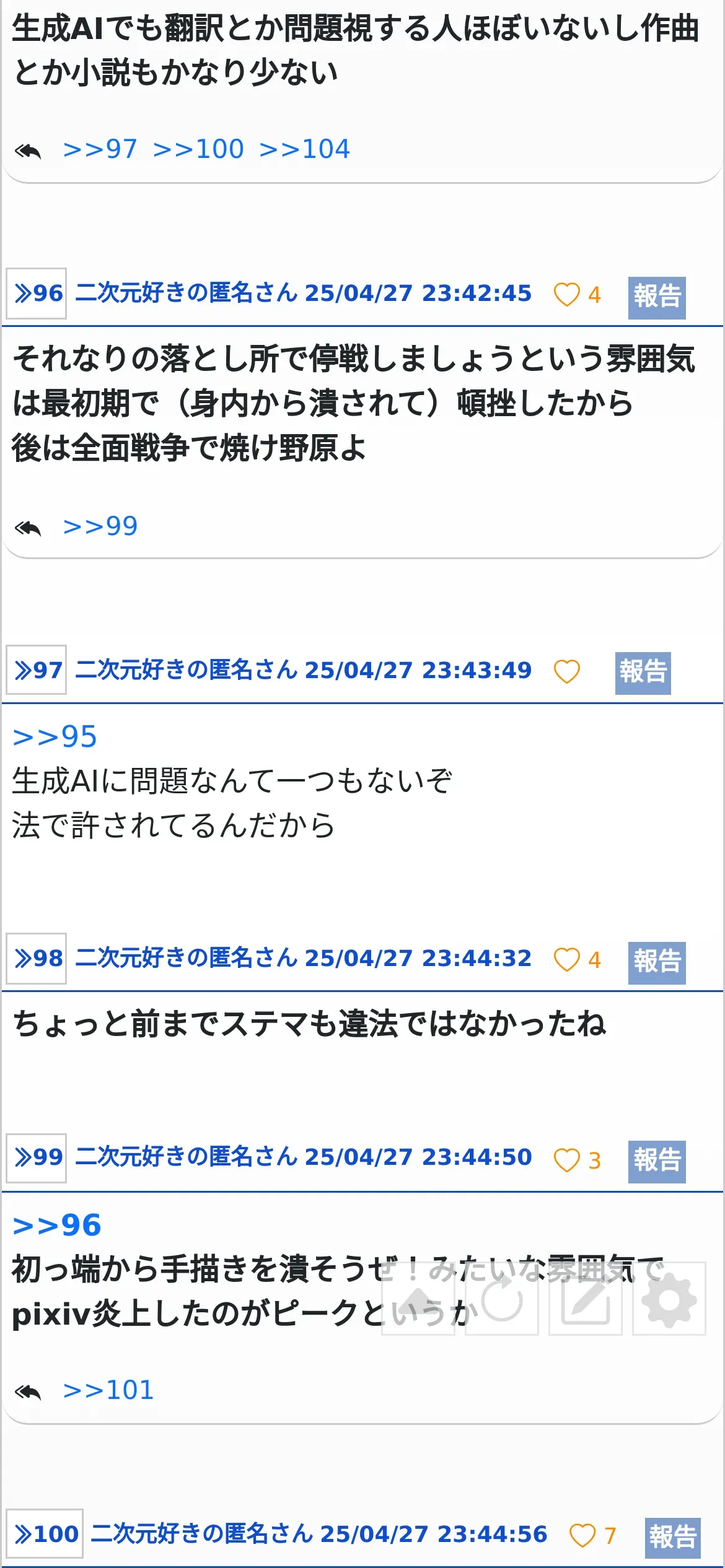Like post 99
The width and height of the screenshot is (725, 1568).
(566, 1160)
